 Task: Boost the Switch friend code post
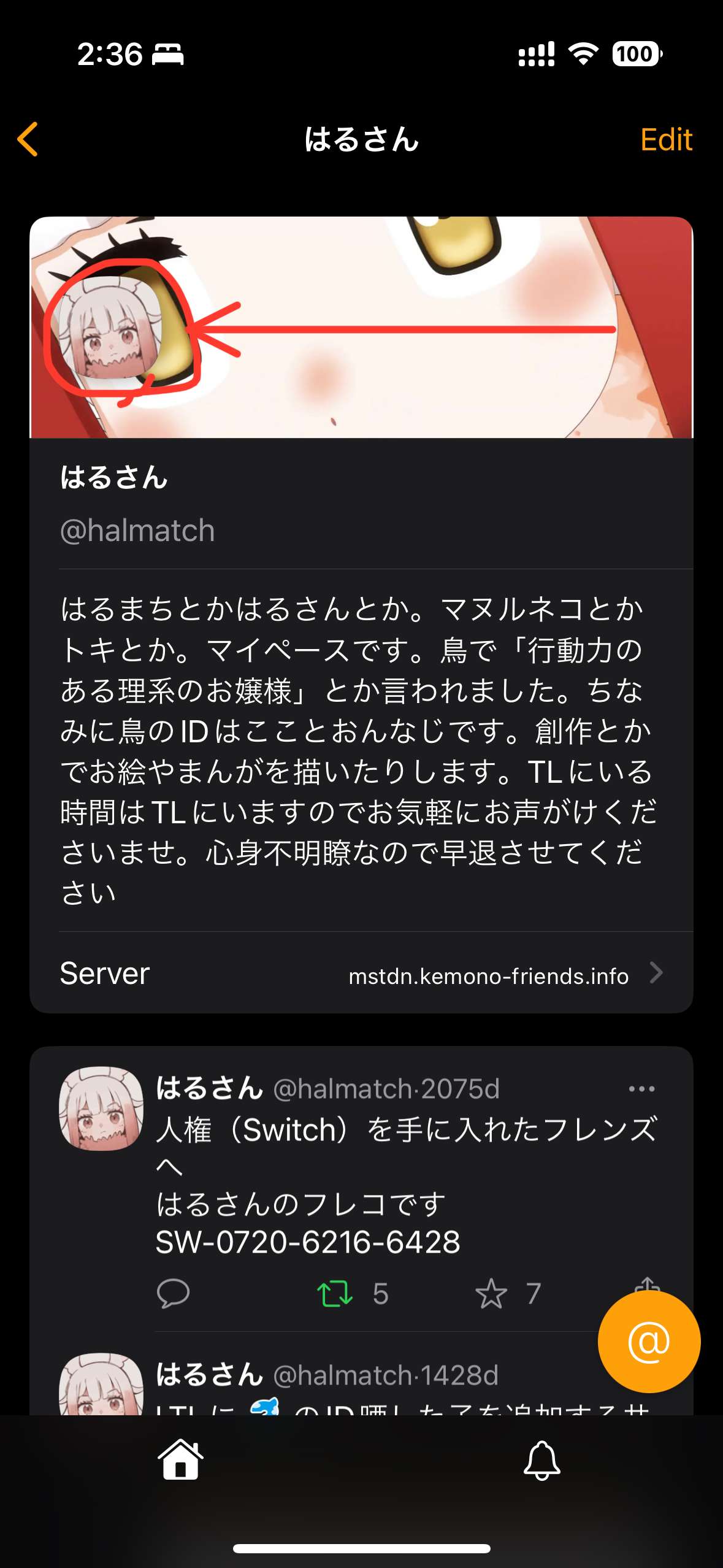[x=335, y=1294]
